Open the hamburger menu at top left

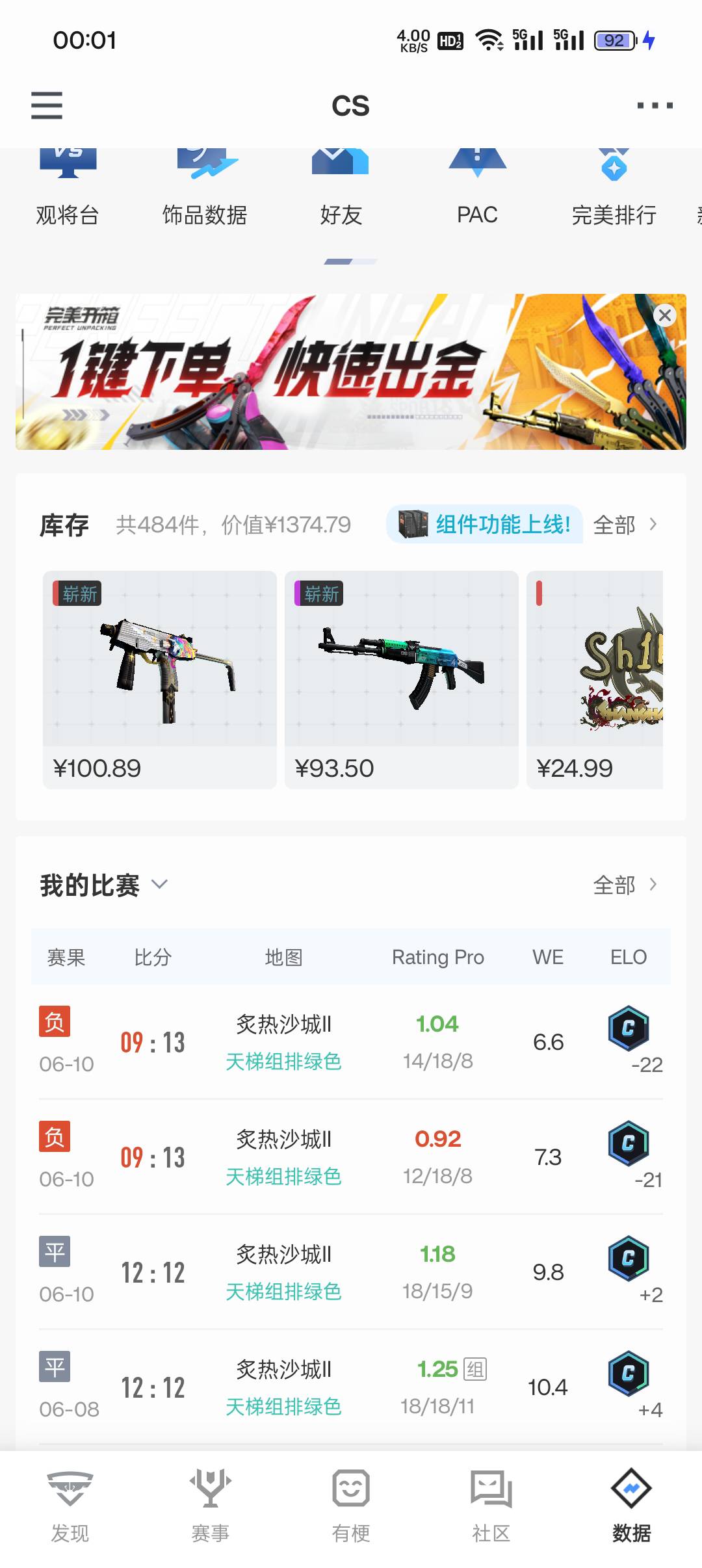click(x=45, y=105)
